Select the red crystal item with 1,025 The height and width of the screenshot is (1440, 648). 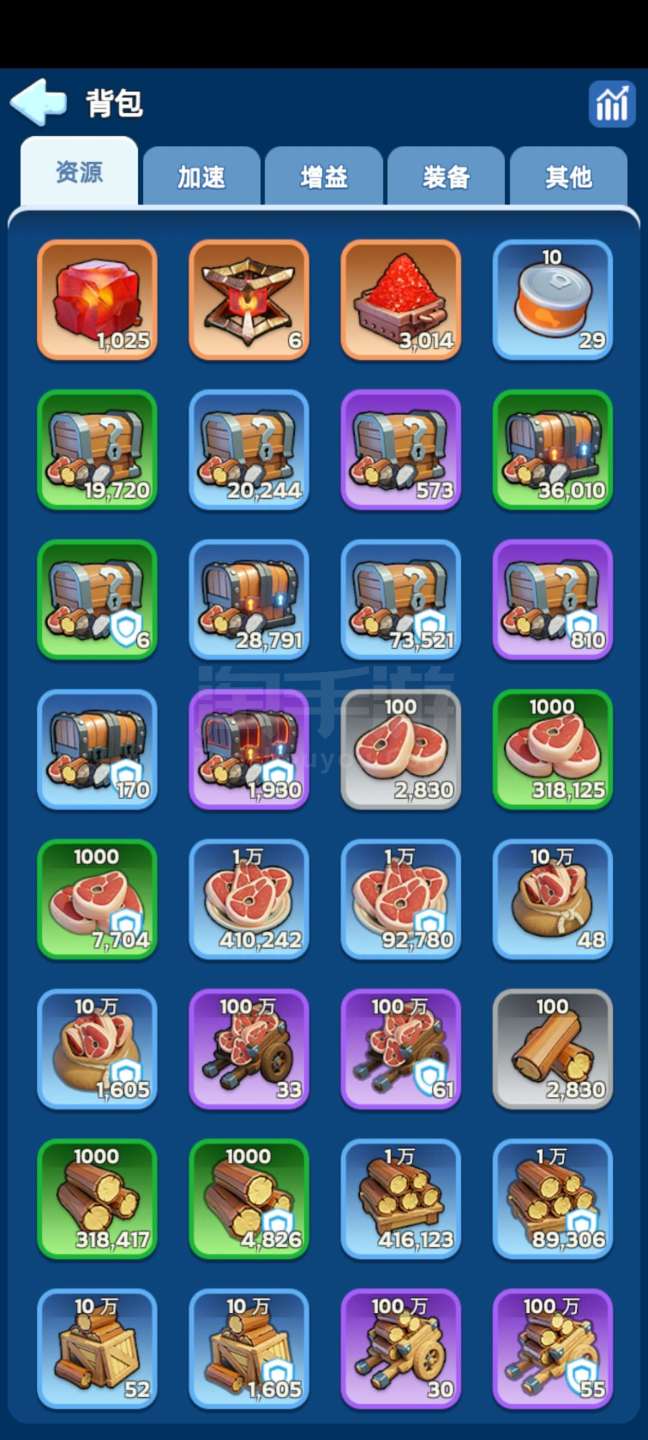tap(97, 300)
